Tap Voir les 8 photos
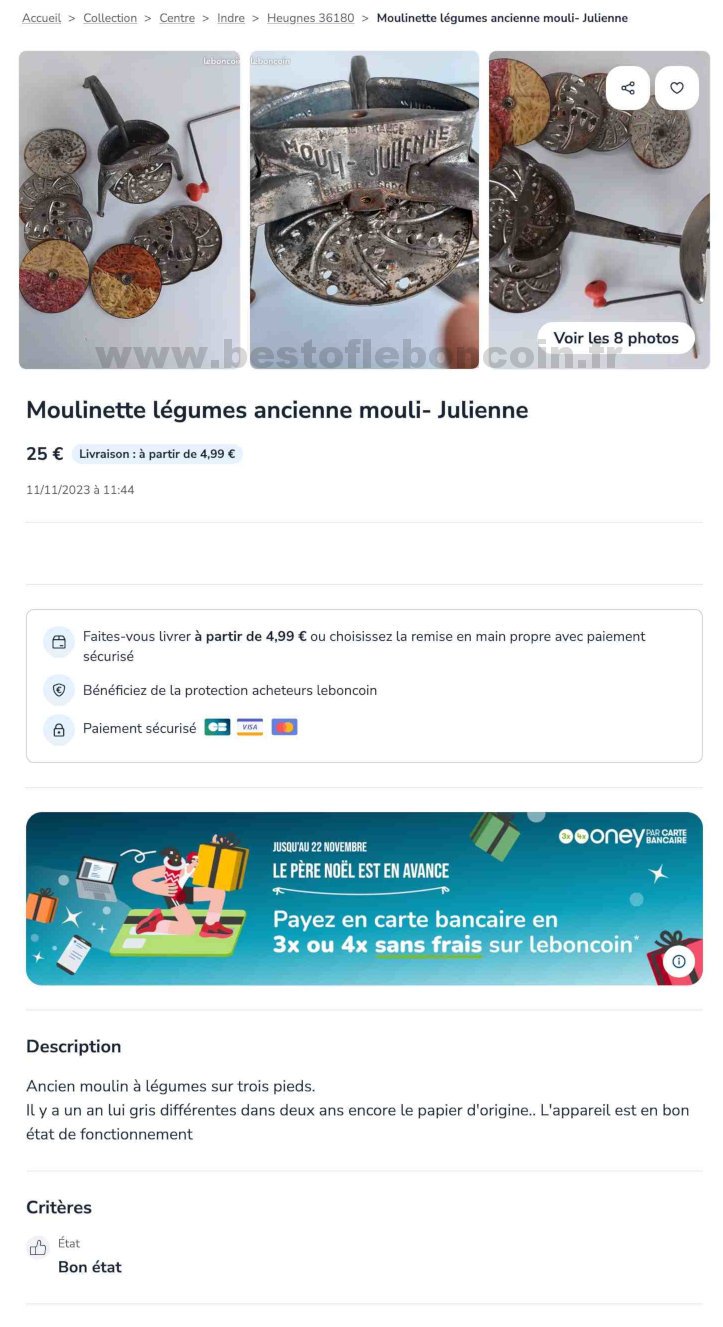Screen dimensions: 723x1327 click(x=616, y=338)
